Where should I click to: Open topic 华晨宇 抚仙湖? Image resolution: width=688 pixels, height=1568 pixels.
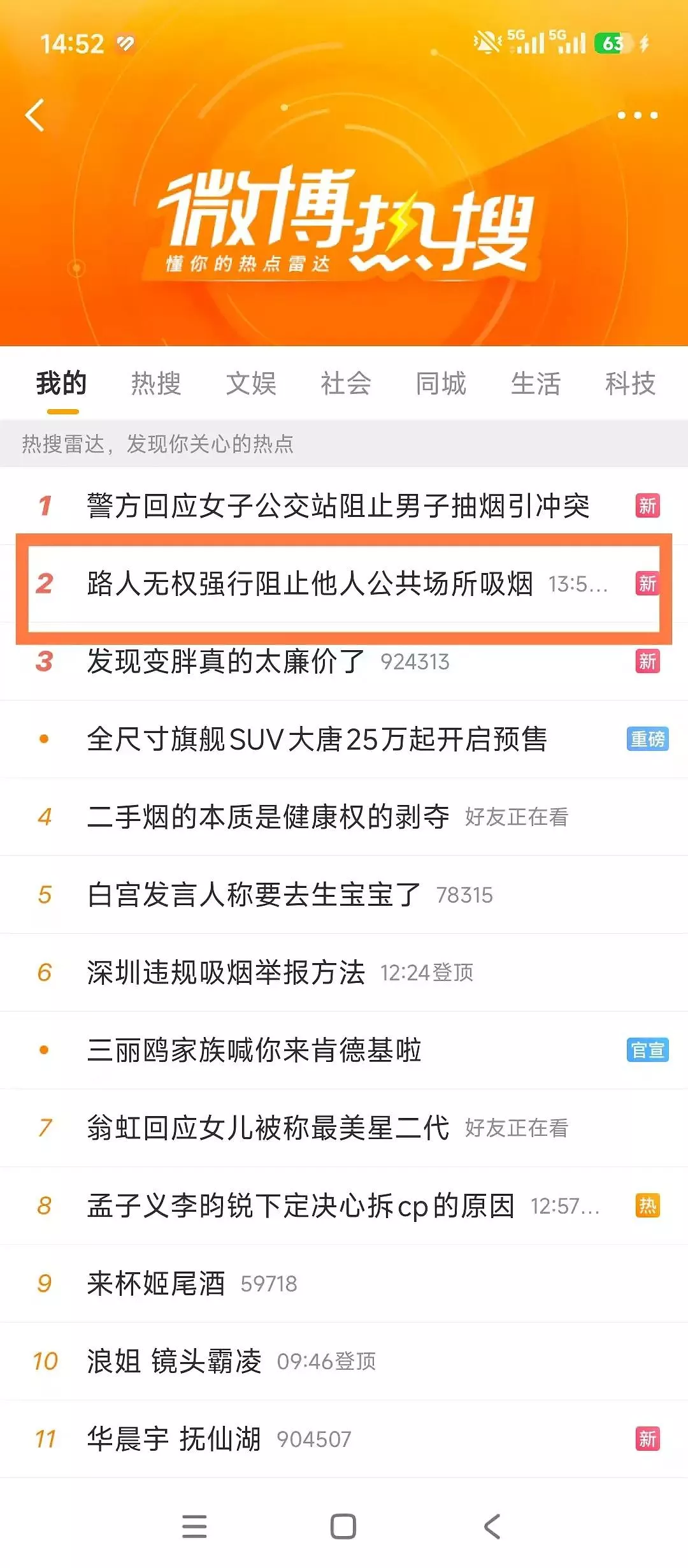click(174, 1439)
